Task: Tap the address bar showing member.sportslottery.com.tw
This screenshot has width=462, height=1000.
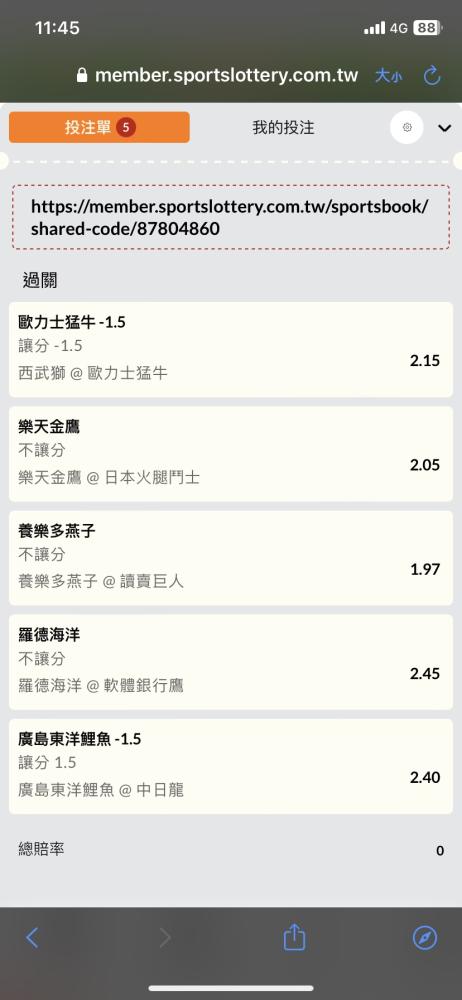Action: pyautogui.click(x=217, y=76)
